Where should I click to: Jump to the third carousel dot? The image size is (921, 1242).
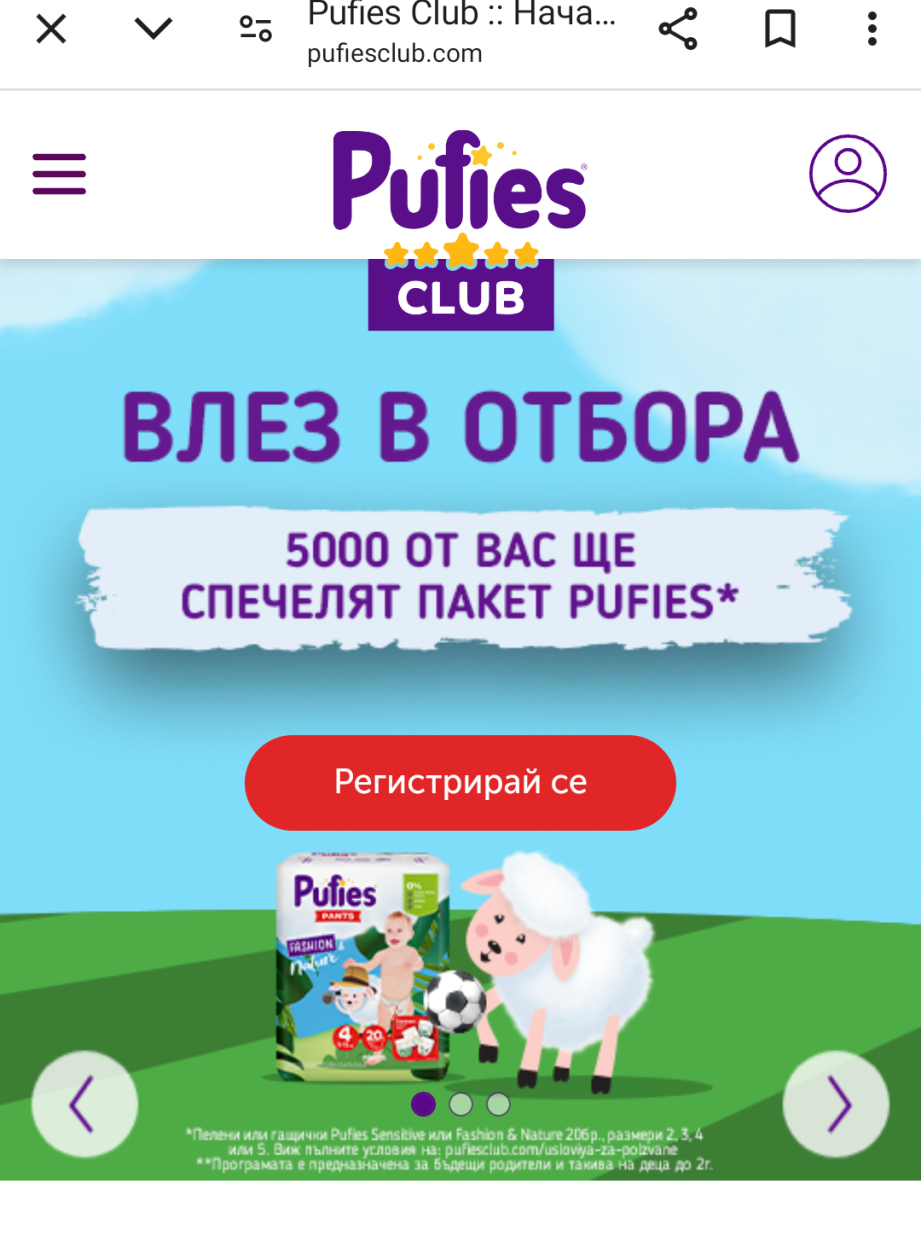point(498,1104)
